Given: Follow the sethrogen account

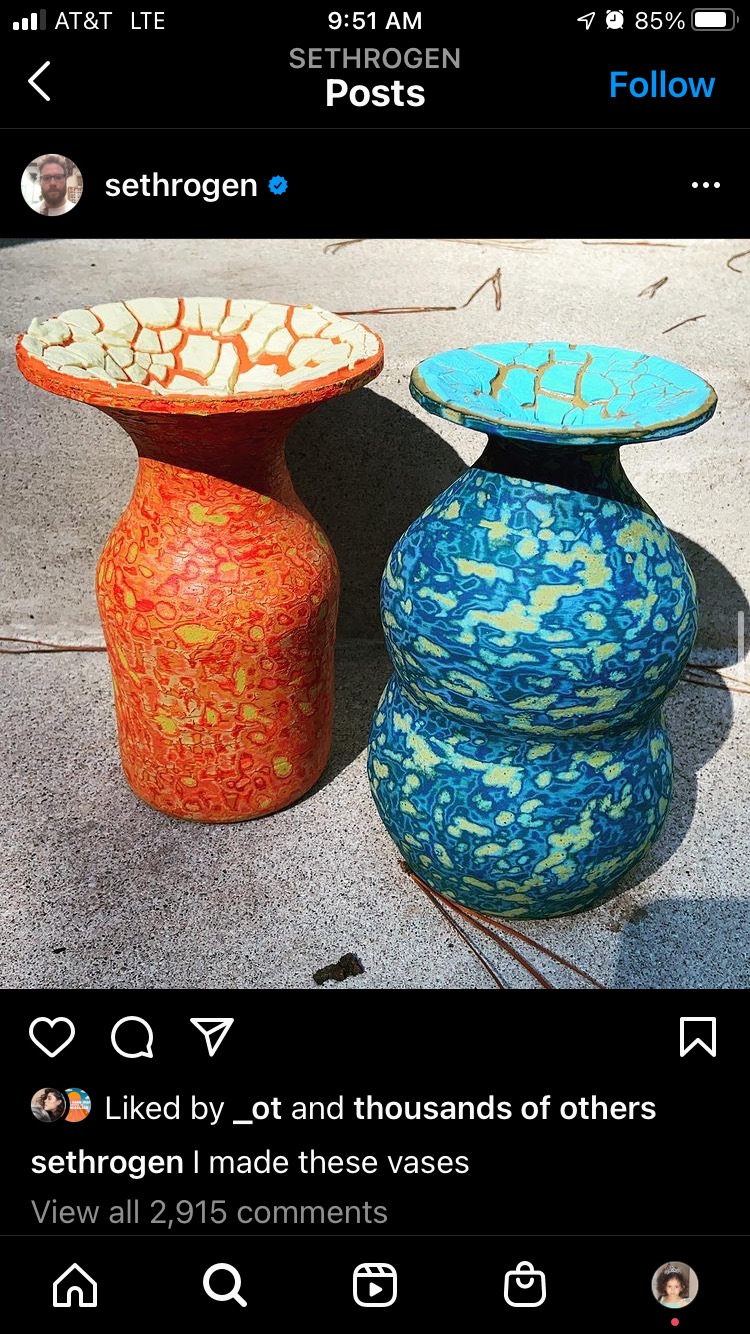Looking at the screenshot, I should [x=662, y=85].
